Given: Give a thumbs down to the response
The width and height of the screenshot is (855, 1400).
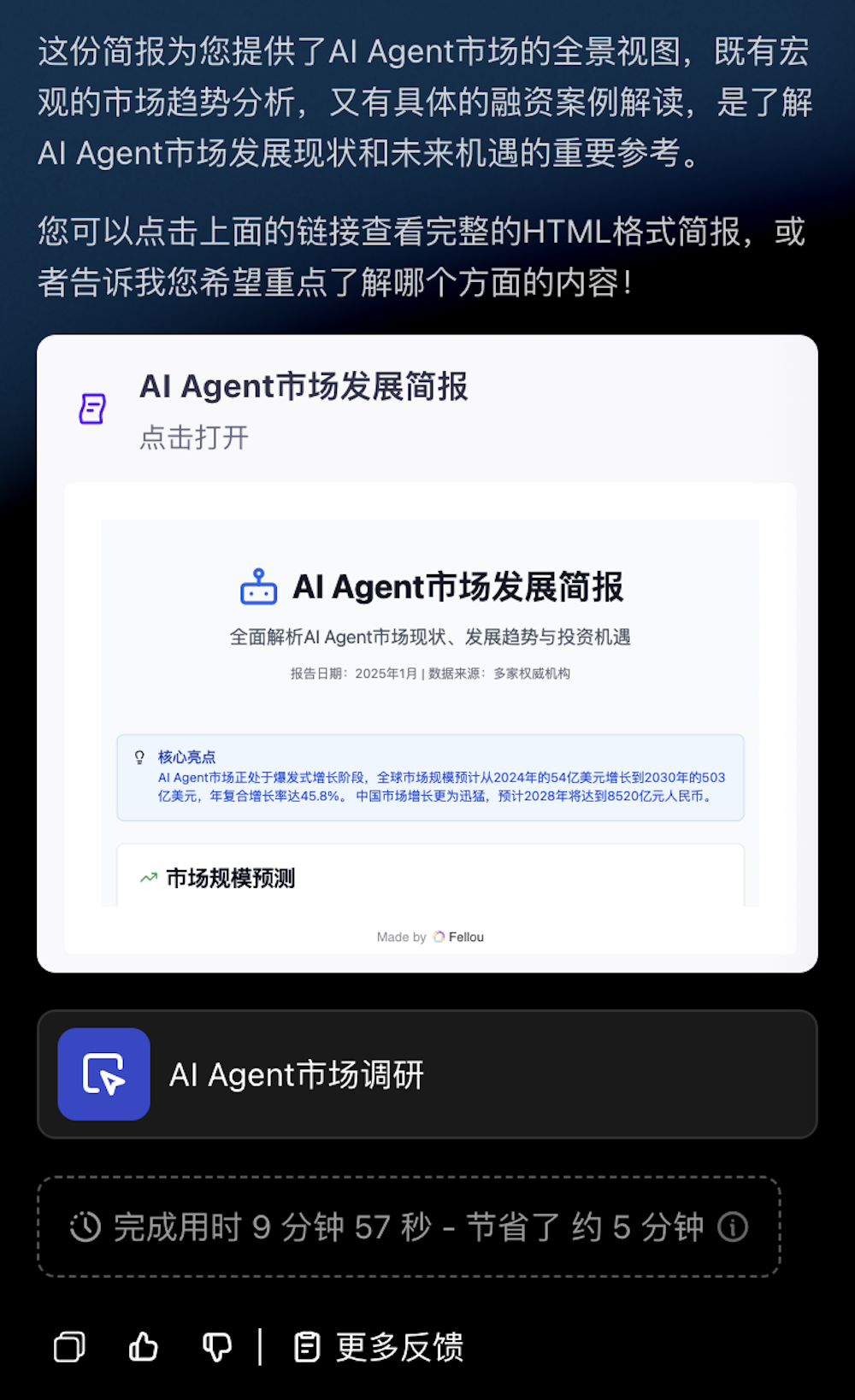Looking at the screenshot, I should [x=216, y=1348].
